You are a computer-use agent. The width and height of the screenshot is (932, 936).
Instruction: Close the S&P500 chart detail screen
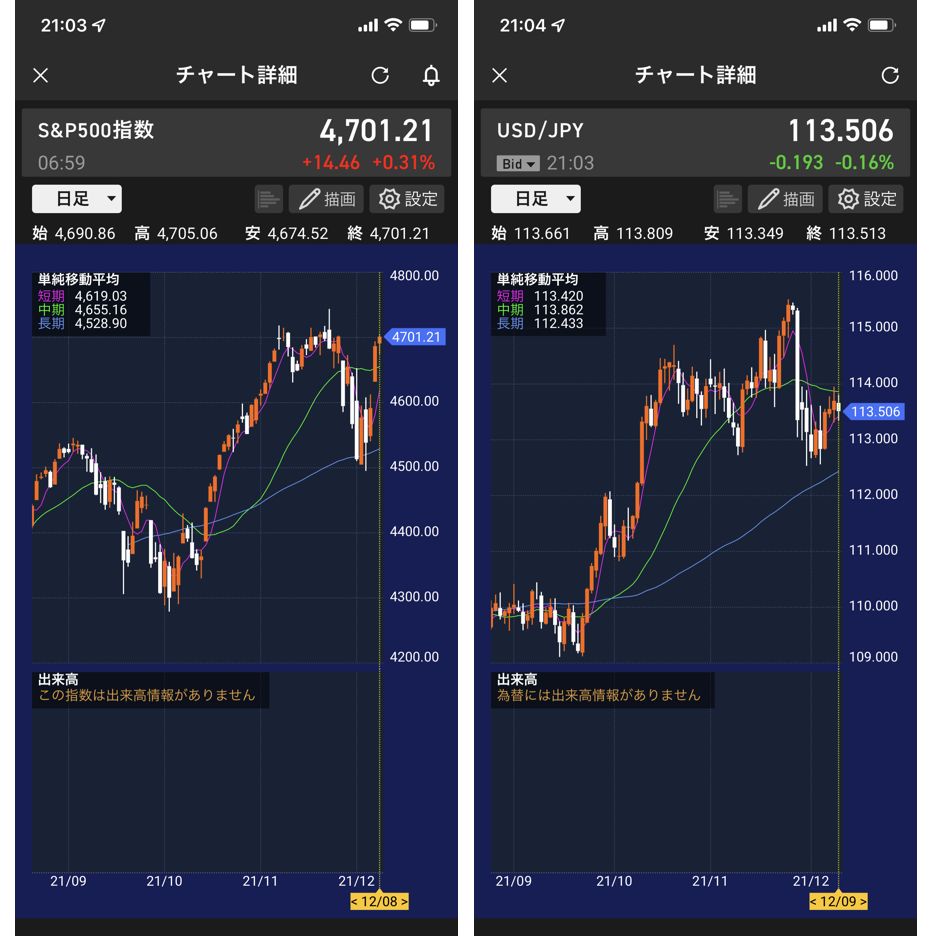click(x=40, y=76)
